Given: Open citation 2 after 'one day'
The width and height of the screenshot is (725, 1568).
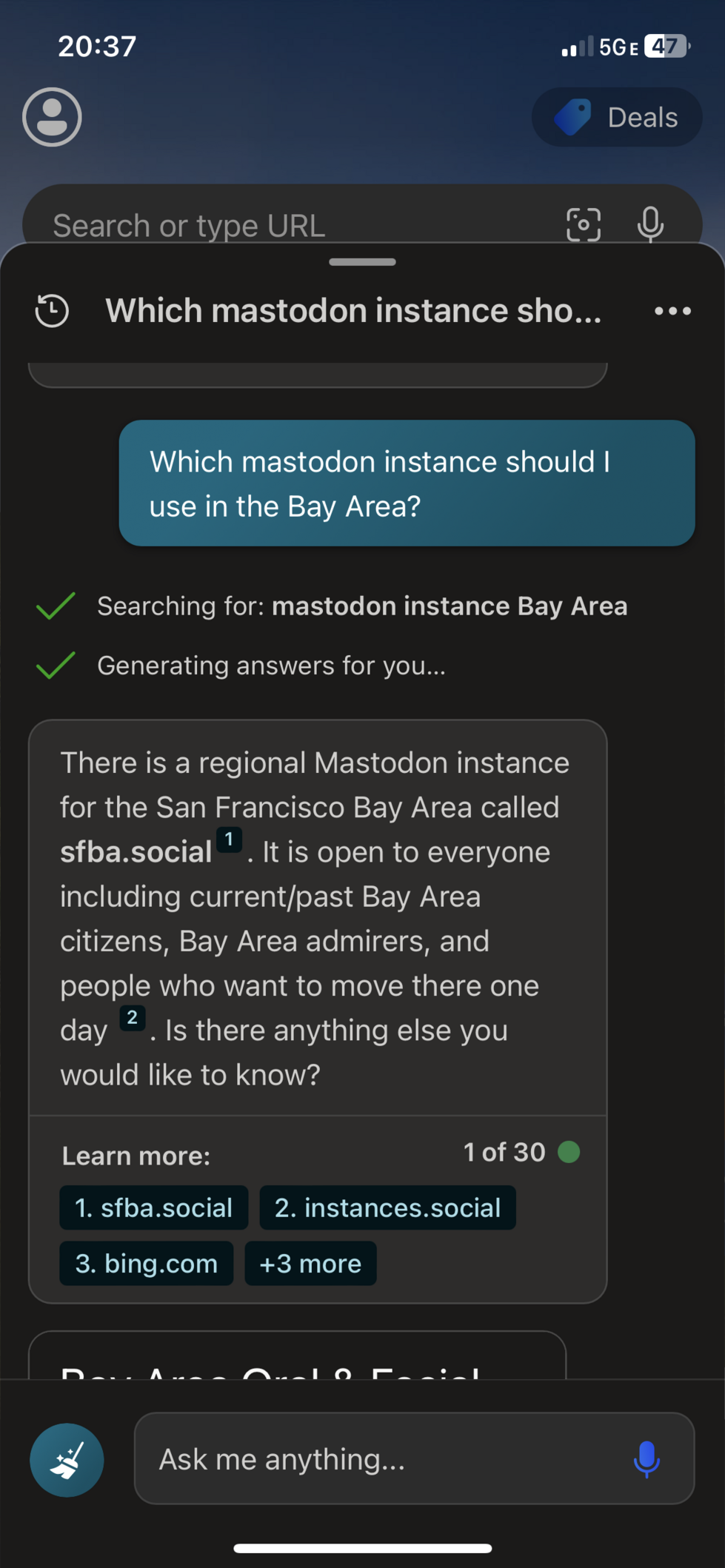Looking at the screenshot, I should coord(132,1018).
